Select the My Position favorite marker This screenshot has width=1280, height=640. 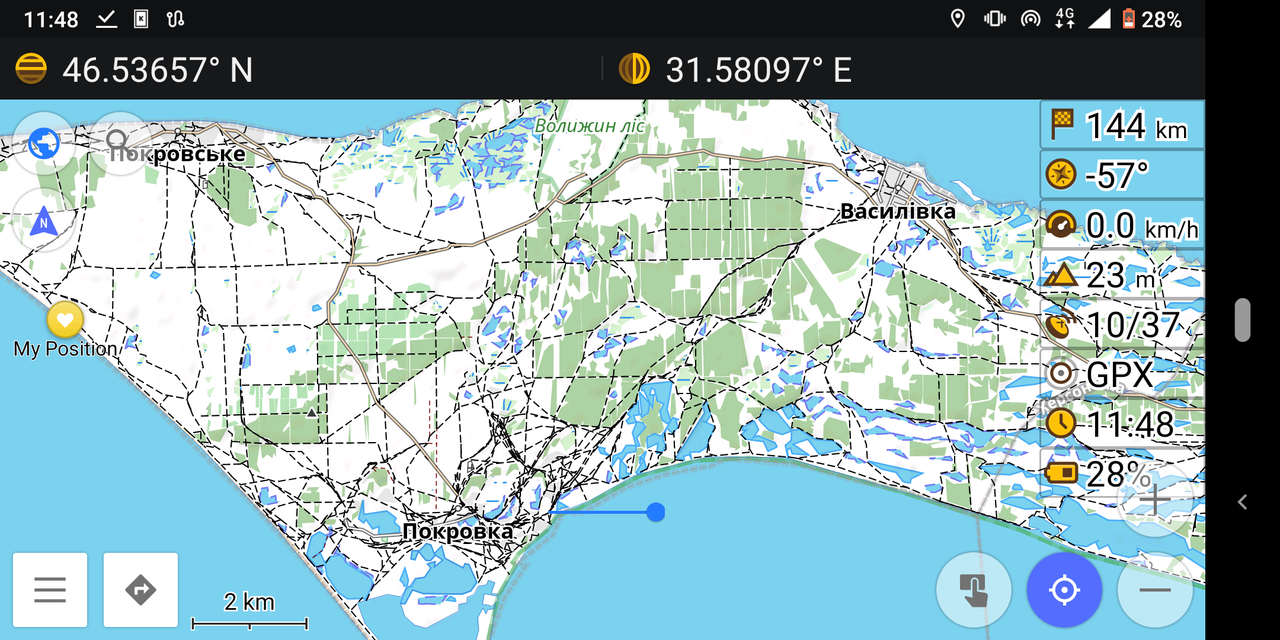pos(65,320)
